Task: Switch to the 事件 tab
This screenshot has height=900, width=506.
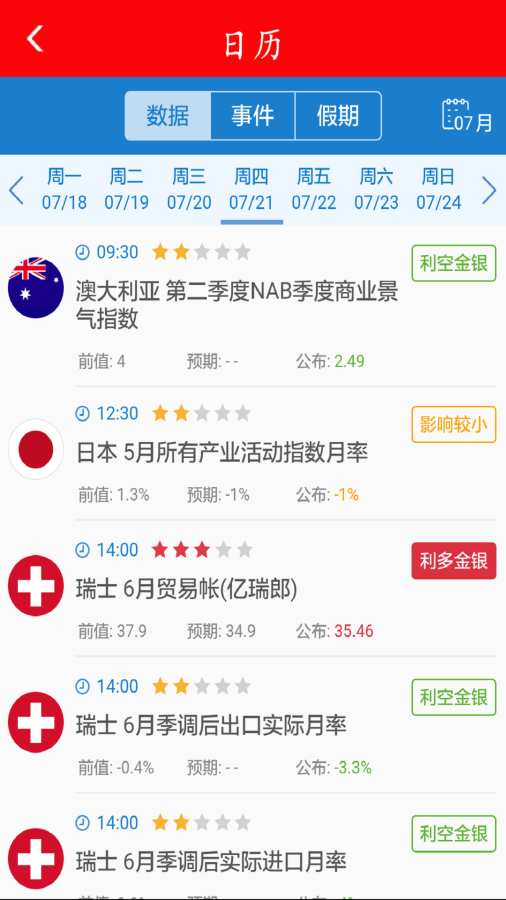Action: pos(253,115)
